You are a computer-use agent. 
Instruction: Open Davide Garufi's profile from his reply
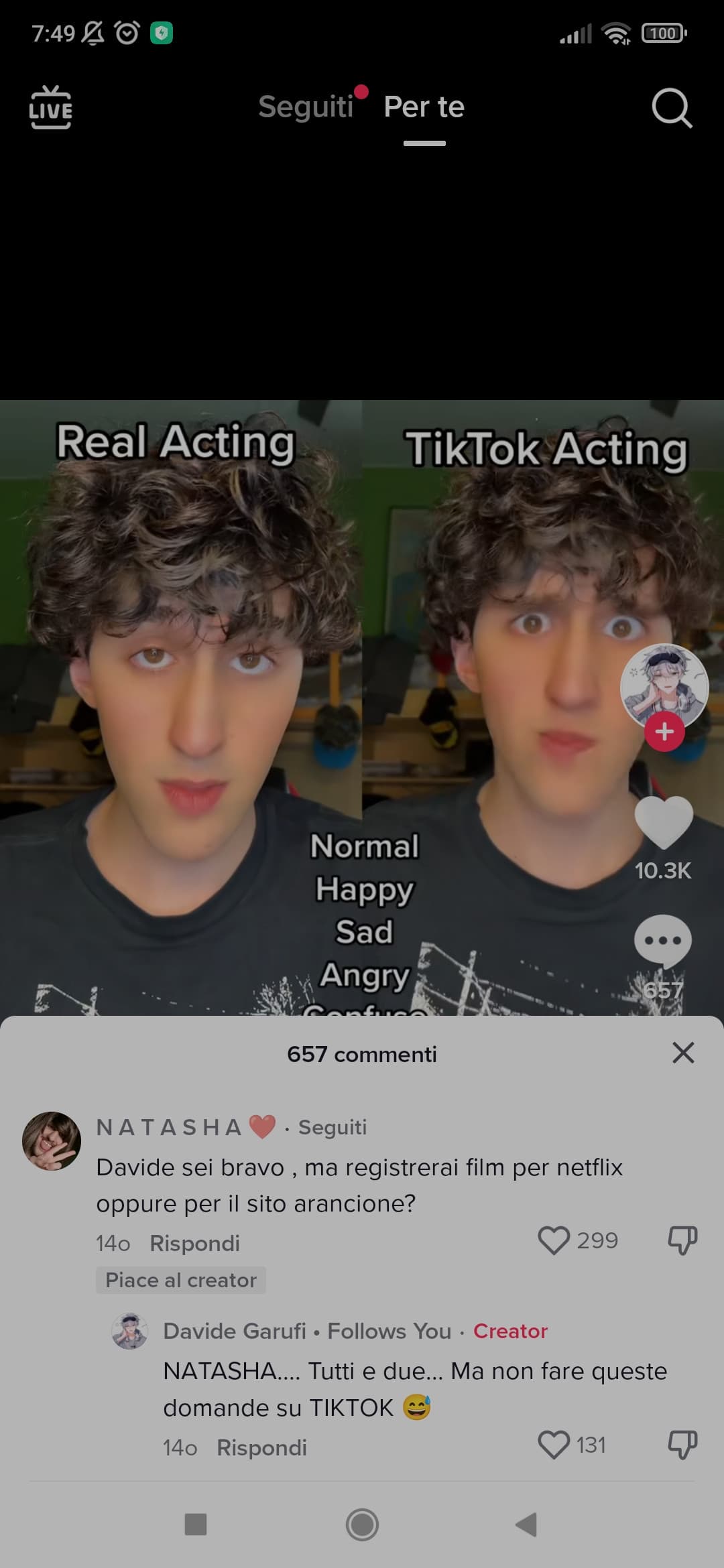pos(129,1331)
